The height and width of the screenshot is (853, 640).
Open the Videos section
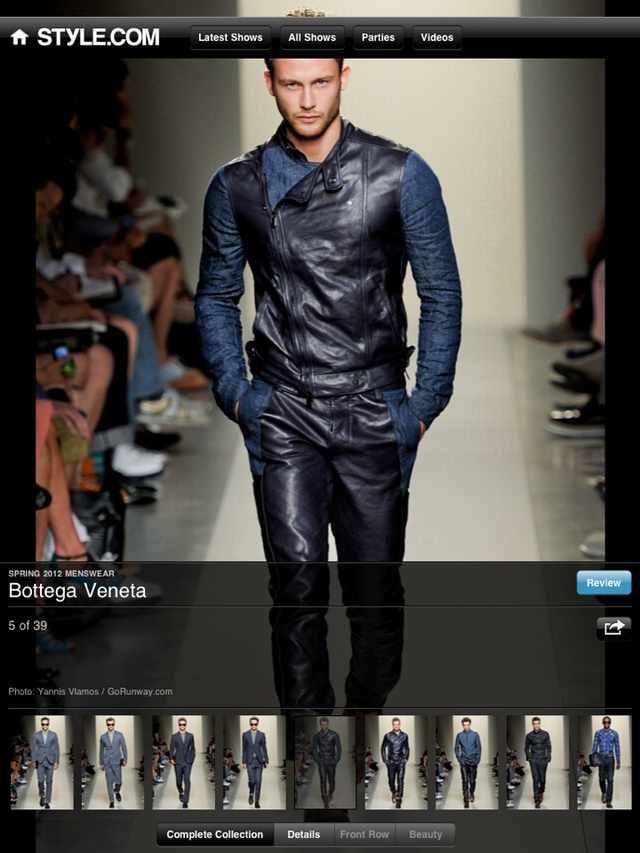click(x=437, y=38)
